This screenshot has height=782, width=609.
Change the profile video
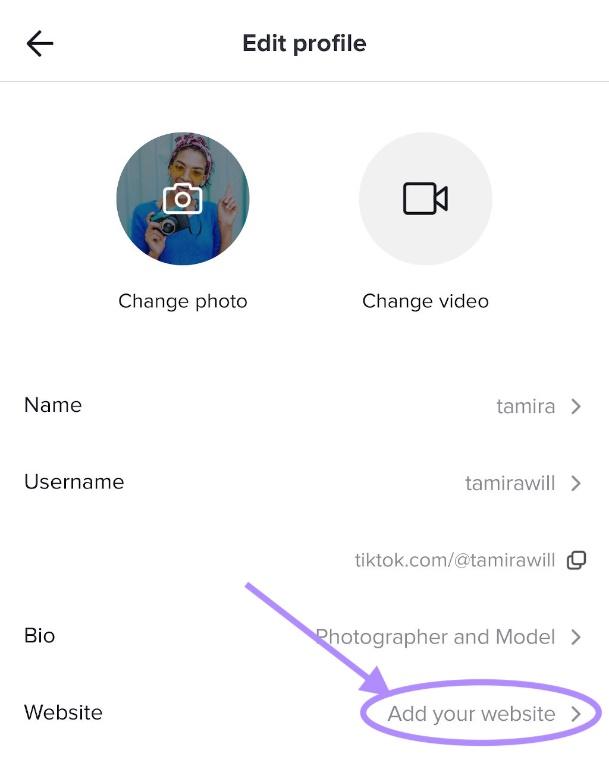(x=425, y=198)
